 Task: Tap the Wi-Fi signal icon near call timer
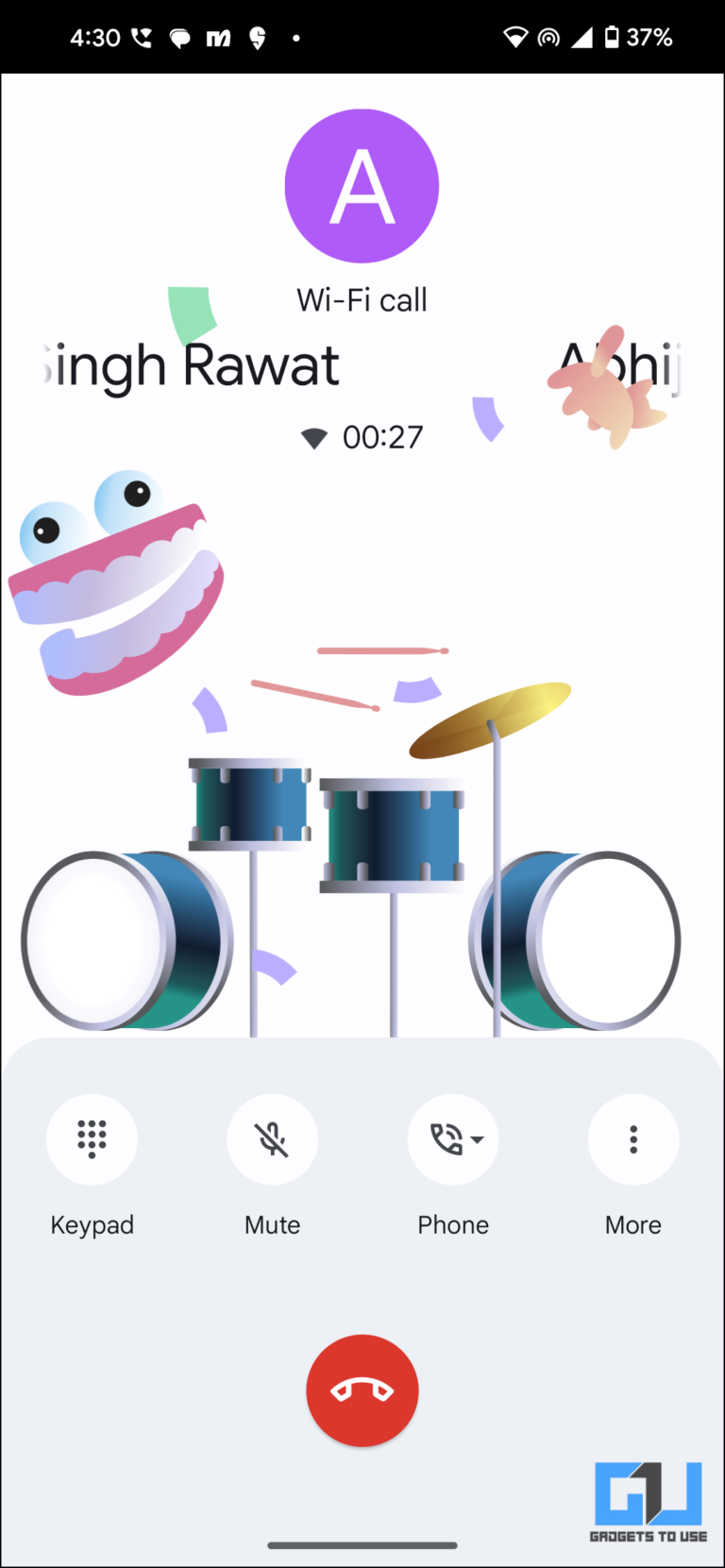(314, 436)
